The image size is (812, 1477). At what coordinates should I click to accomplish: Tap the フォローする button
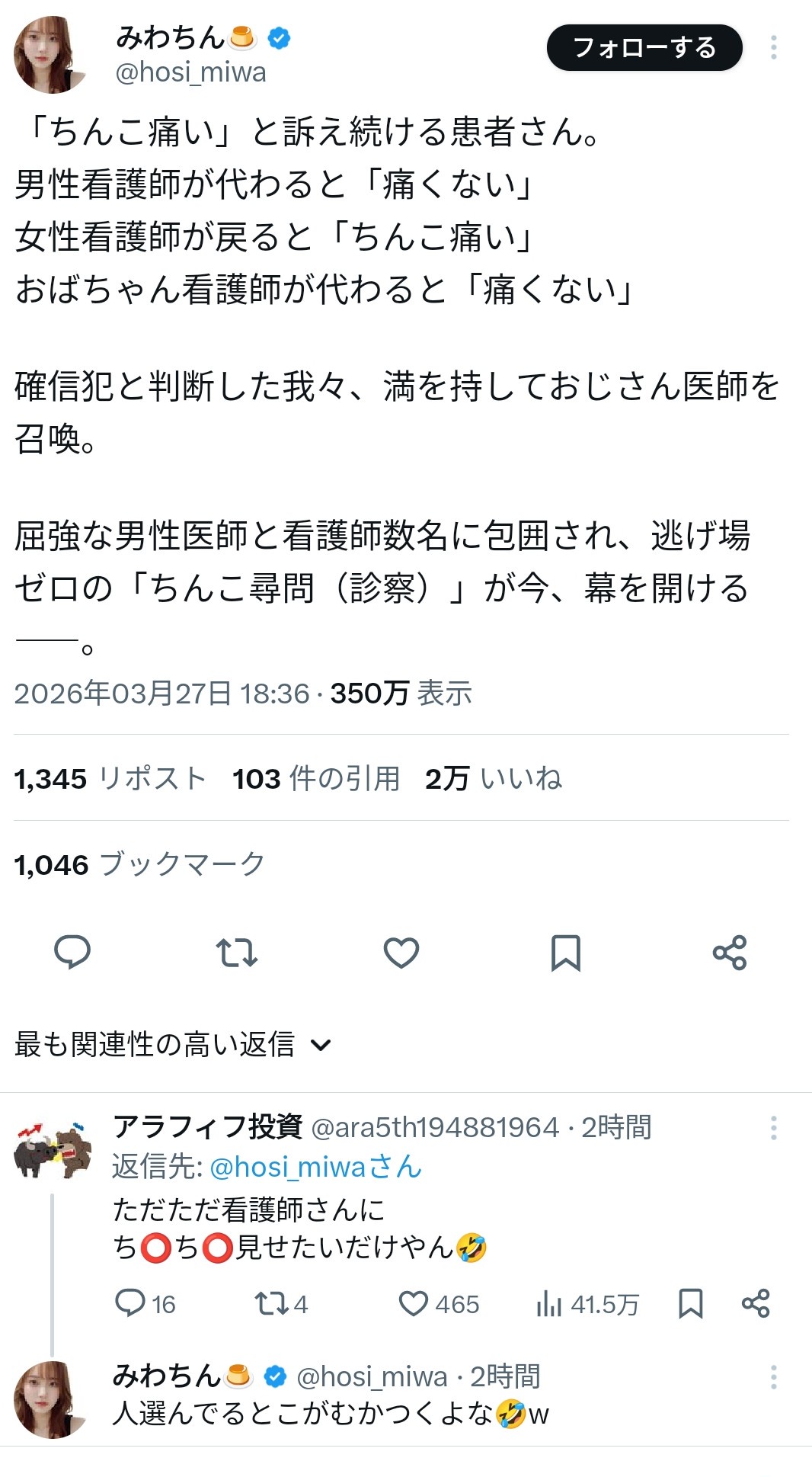point(644,47)
